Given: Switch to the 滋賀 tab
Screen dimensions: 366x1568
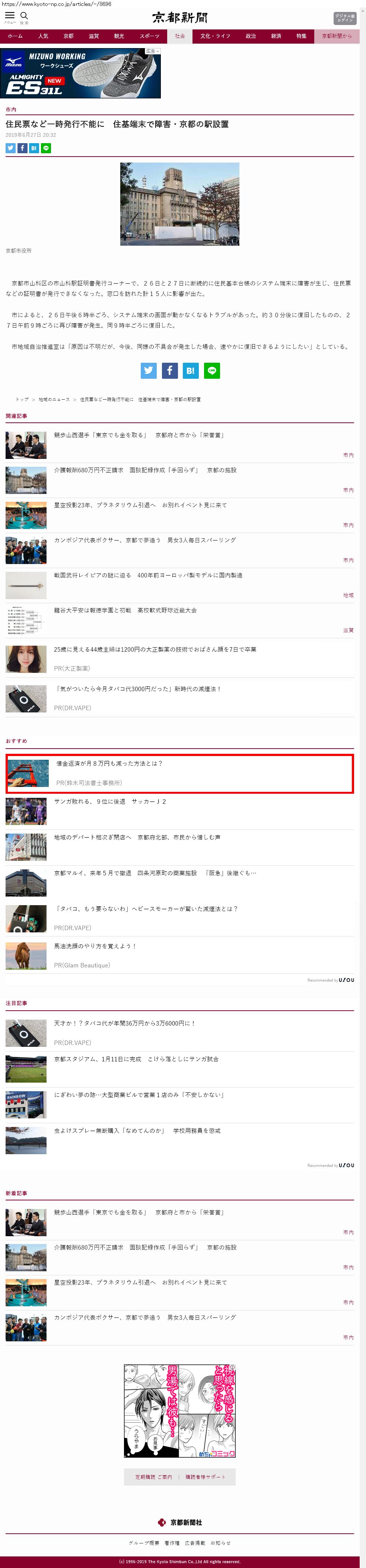Looking at the screenshot, I should point(93,36).
